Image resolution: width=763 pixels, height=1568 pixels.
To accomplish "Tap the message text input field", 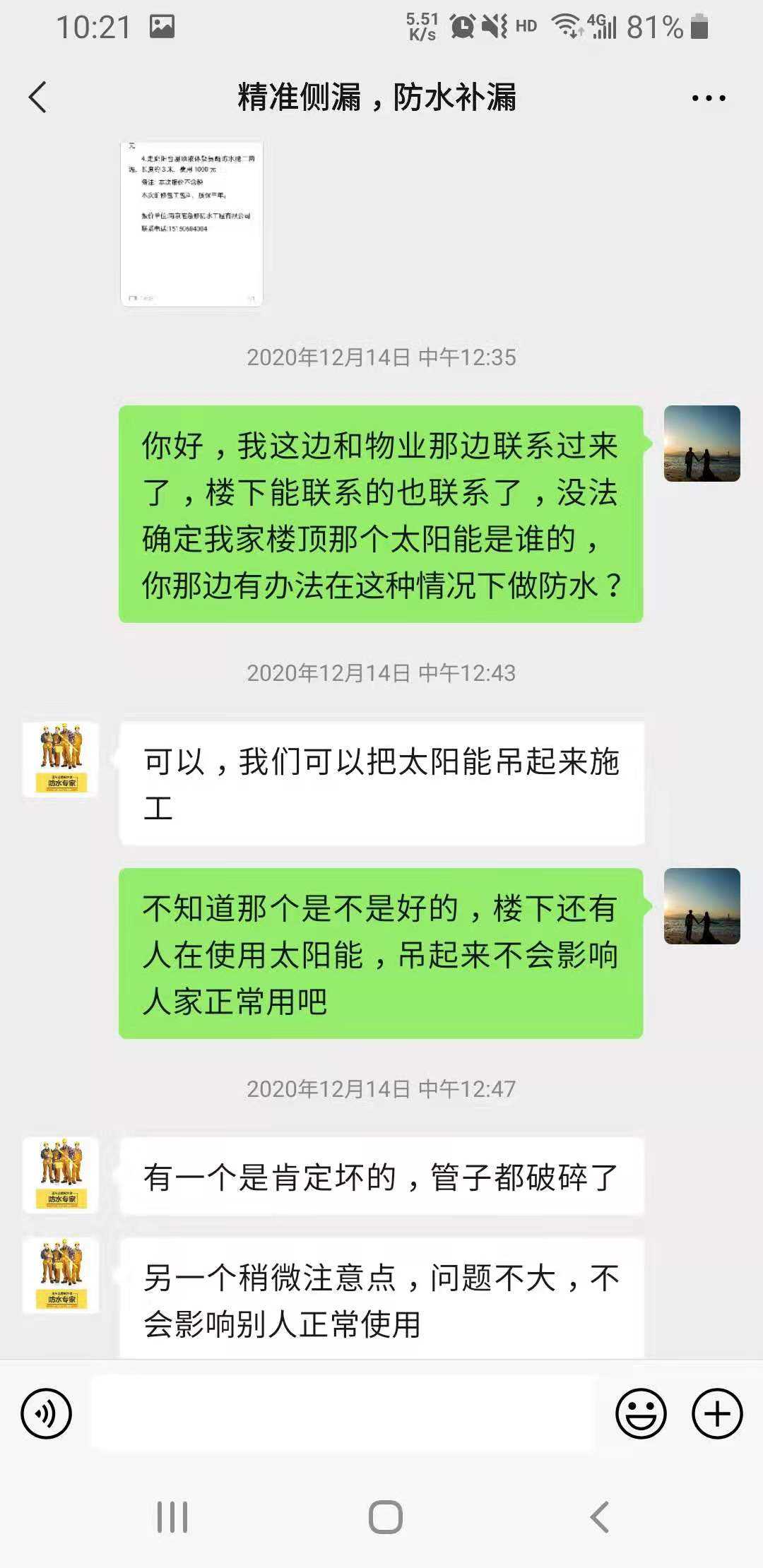I will (343, 1413).
